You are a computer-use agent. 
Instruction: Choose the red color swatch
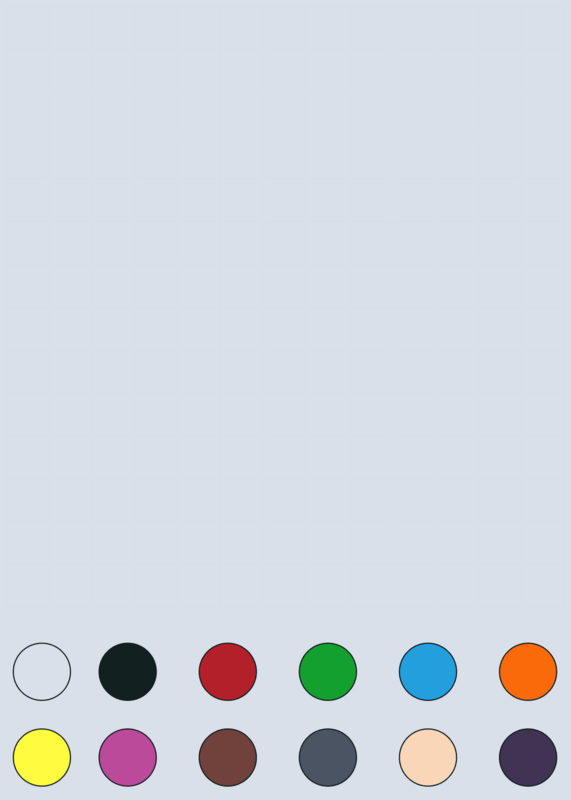pos(228,671)
